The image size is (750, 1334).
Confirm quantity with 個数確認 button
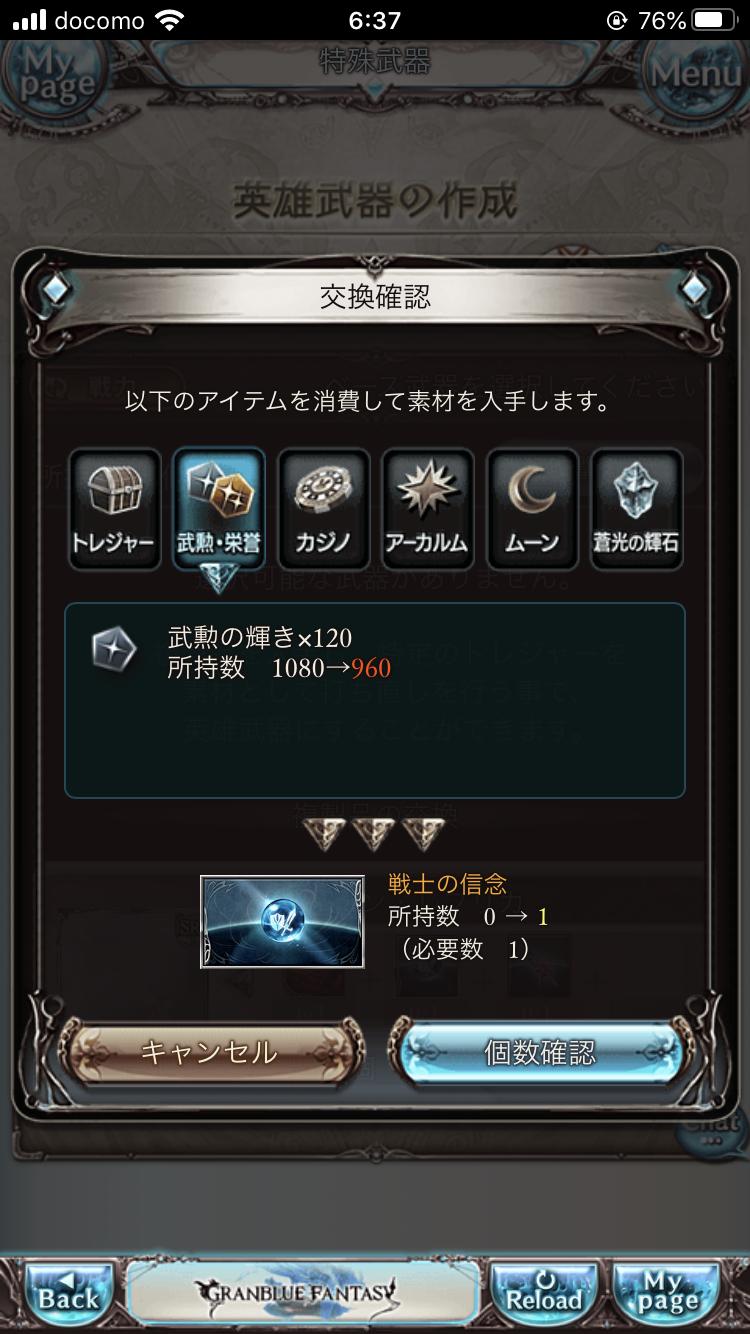(x=540, y=1053)
